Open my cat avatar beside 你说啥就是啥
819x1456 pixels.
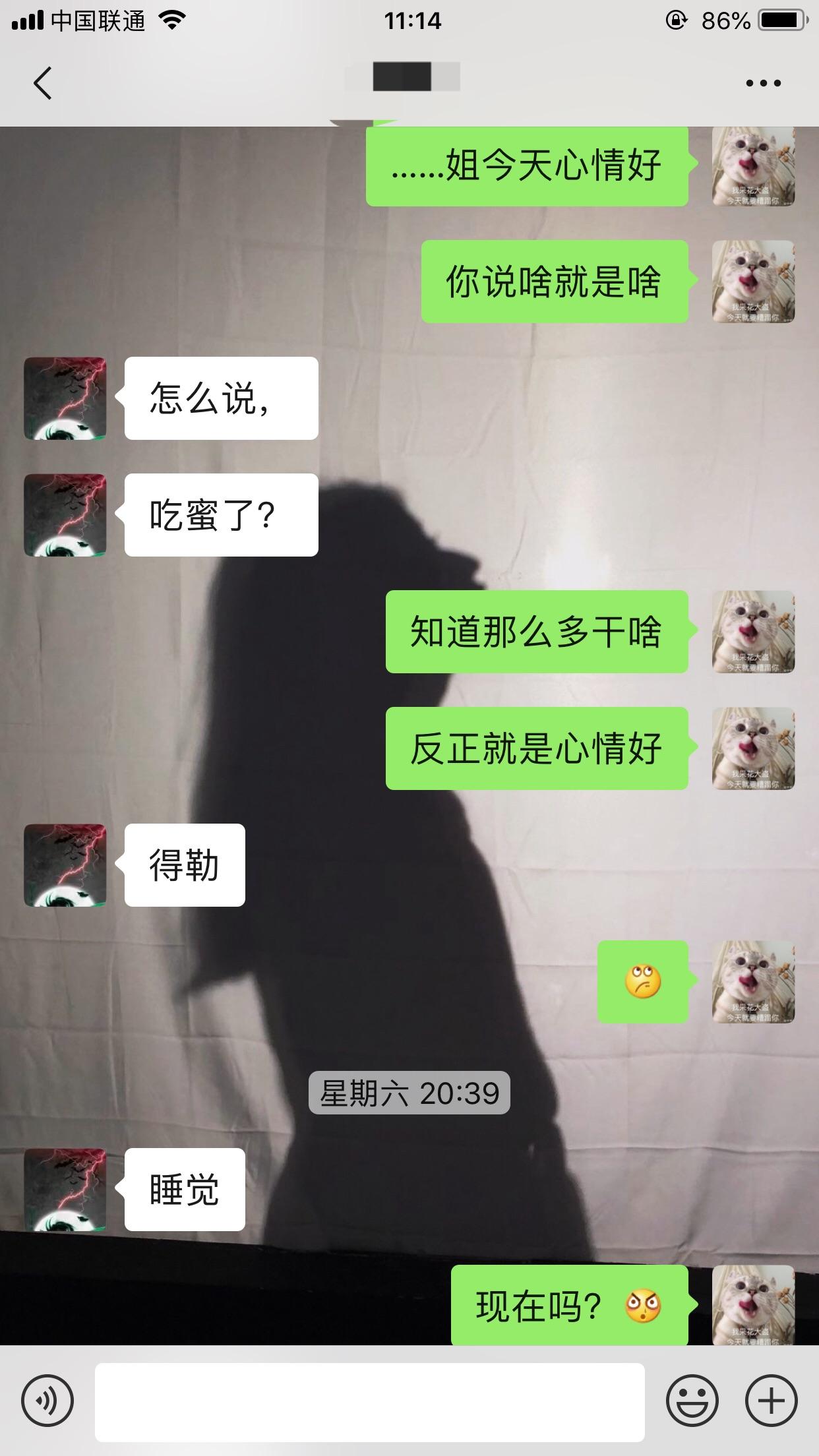tap(753, 282)
